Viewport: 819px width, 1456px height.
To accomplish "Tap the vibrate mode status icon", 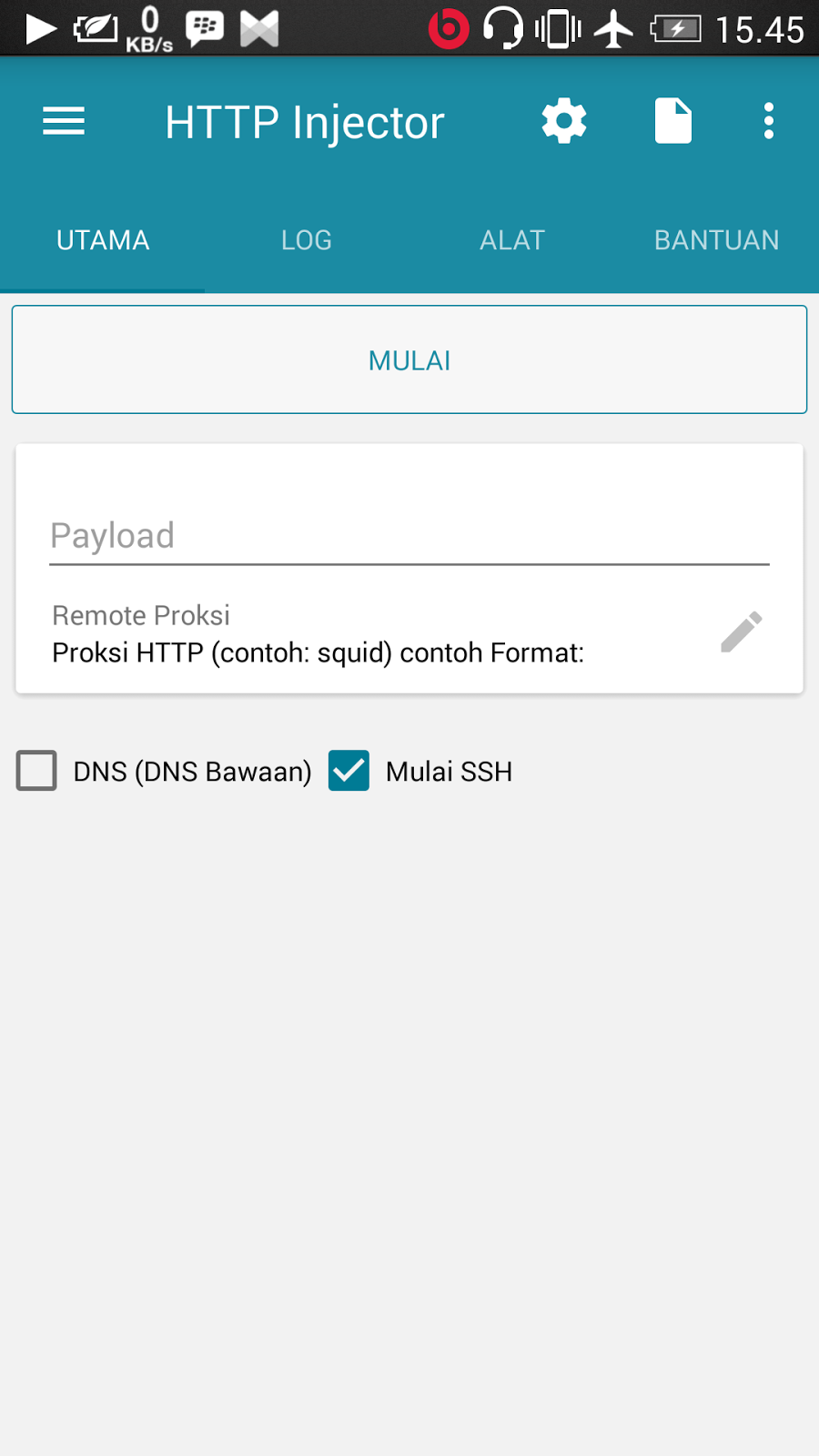I will (x=557, y=27).
